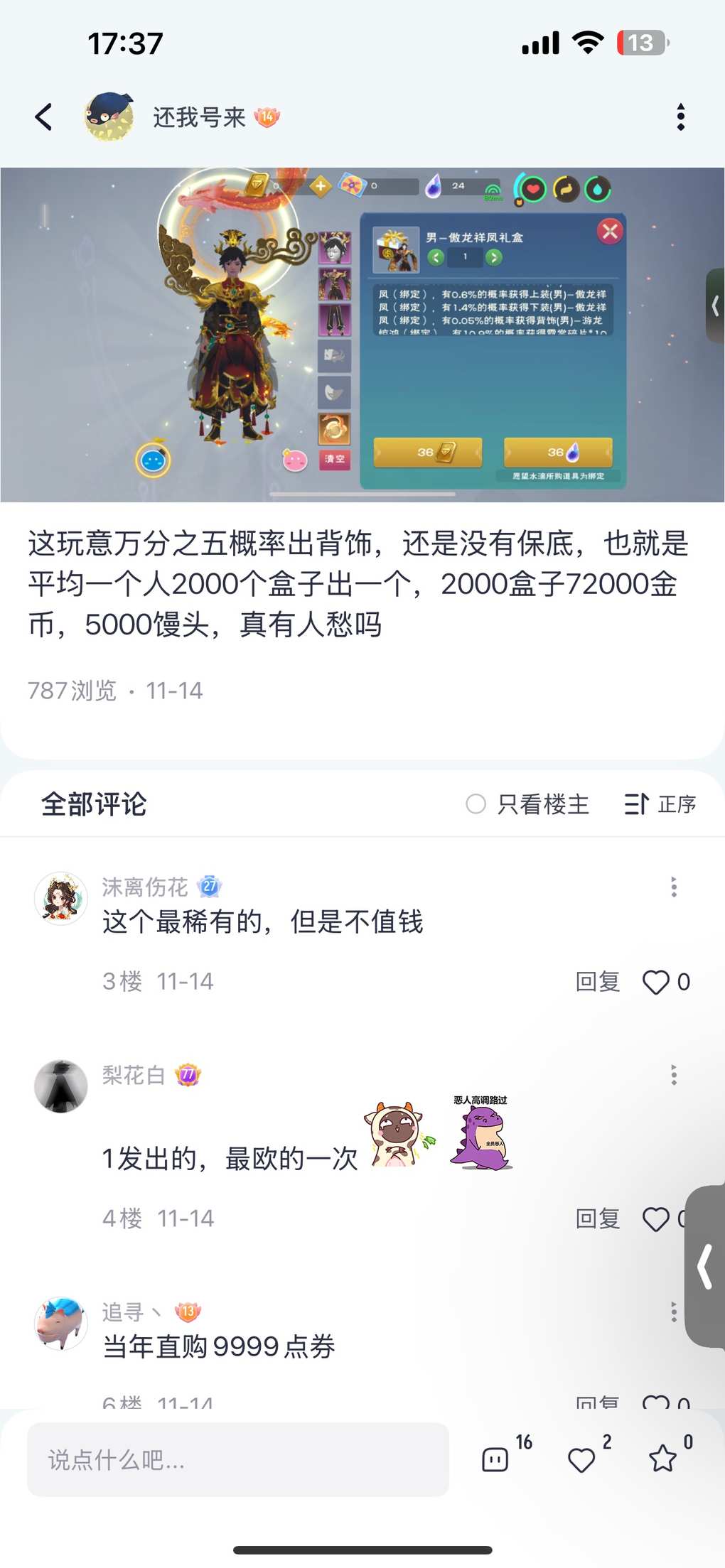The width and height of the screenshot is (725, 1568).
Task: Expand the floating side arrow handle
Action: click(705, 1266)
